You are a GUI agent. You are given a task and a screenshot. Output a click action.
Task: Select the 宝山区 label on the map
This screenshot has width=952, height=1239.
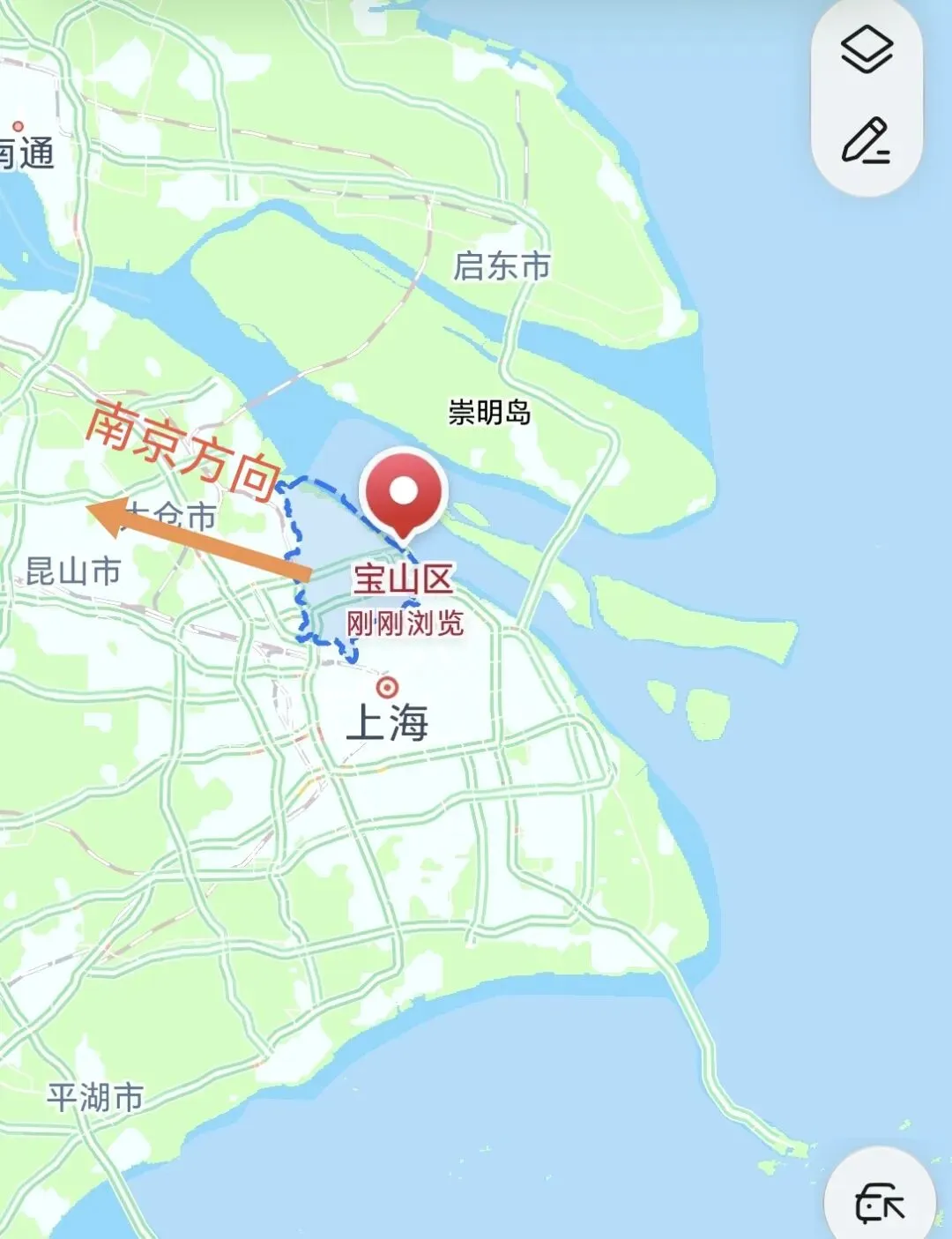click(x=404, y=579)
